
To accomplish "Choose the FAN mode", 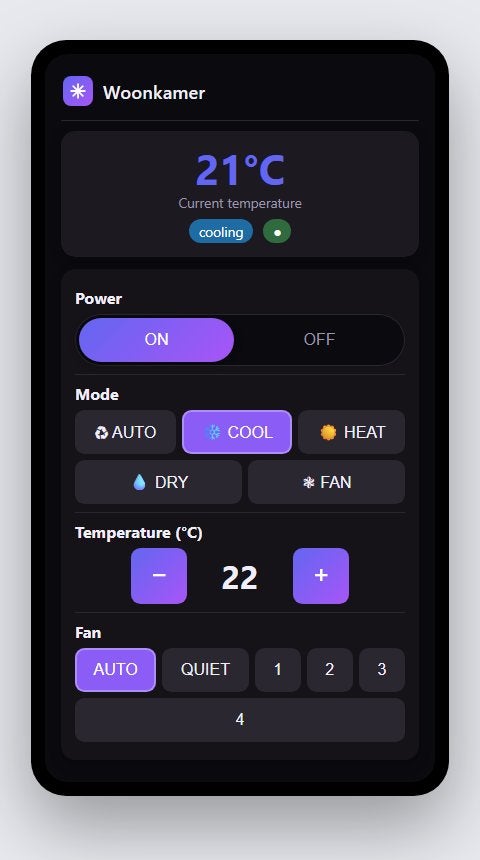I will click(x=326, y=482).
